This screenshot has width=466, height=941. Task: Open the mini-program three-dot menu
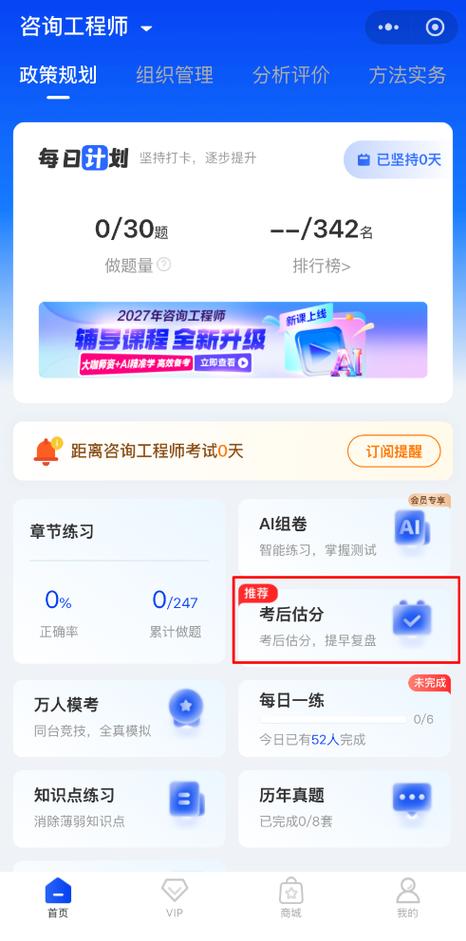click(388, 28)
